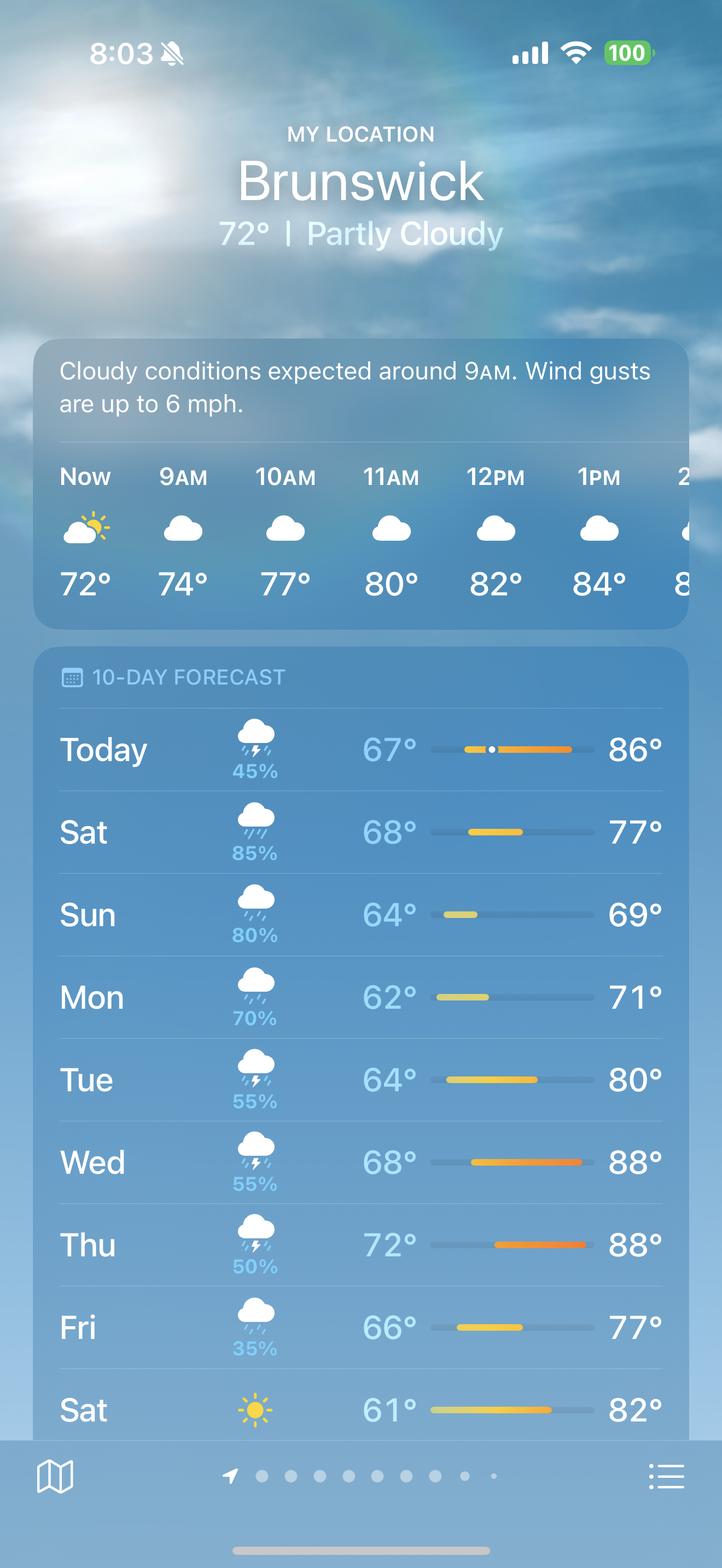The image size is (722, 1568).
Task: Select the Mon forecast row
Action: click(x=360, y=997)
